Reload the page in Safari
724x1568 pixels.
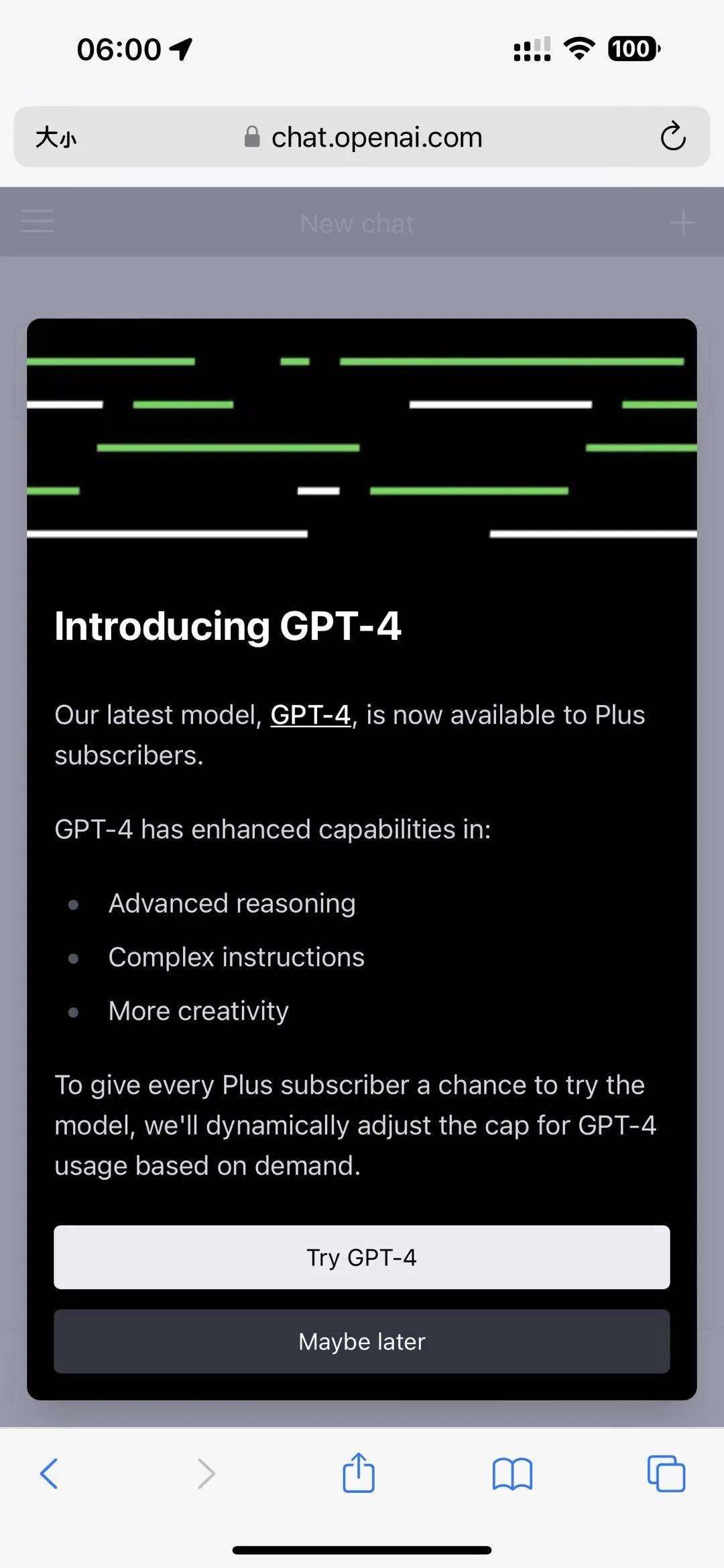coord(672,137)
